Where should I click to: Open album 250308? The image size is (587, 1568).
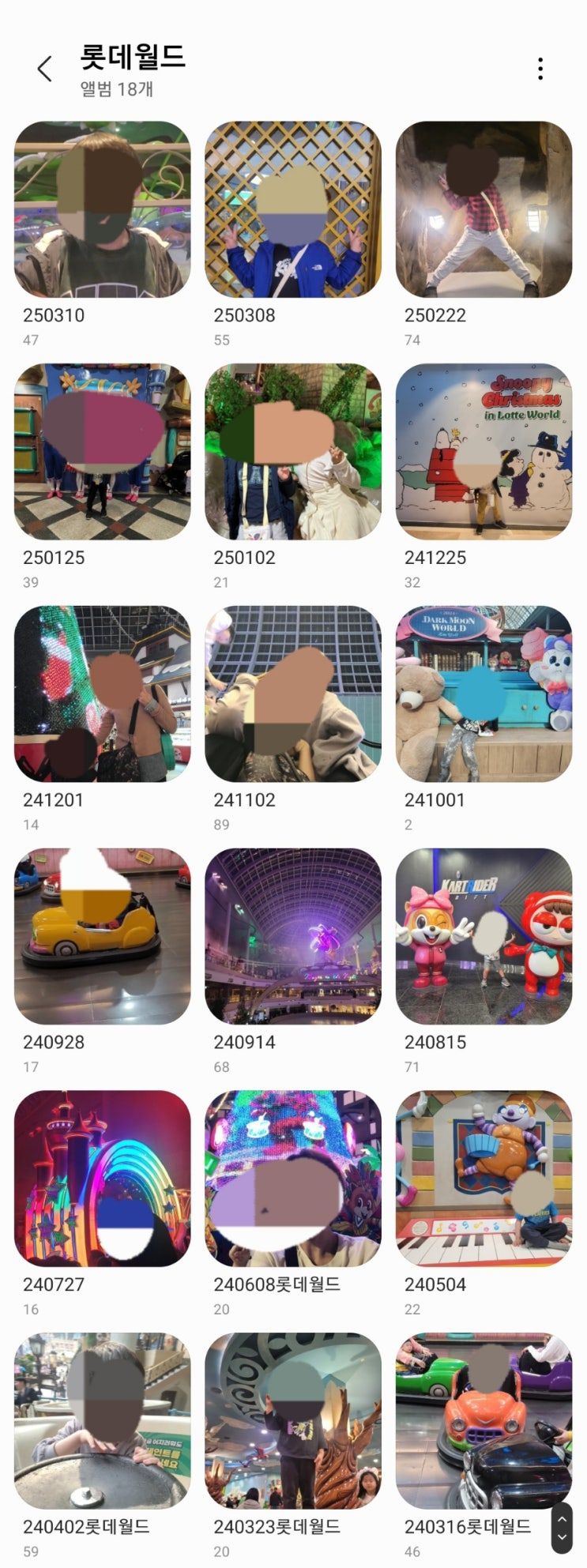(x=292, y=209)
